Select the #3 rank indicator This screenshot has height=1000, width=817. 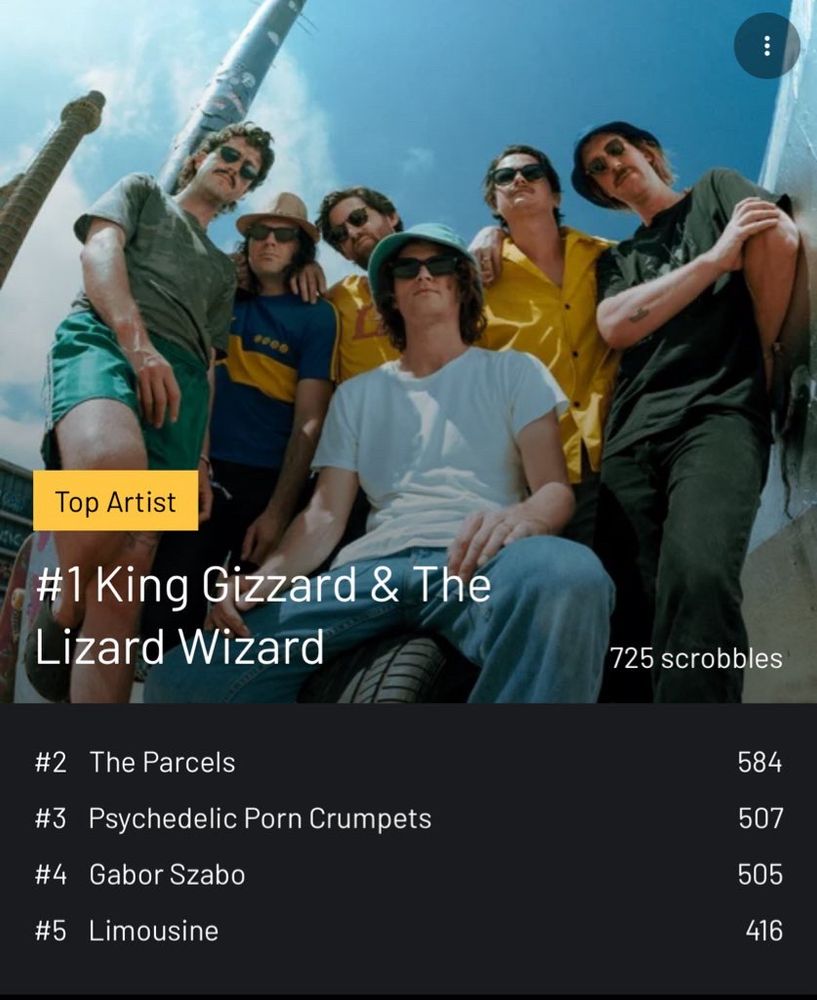51,818
